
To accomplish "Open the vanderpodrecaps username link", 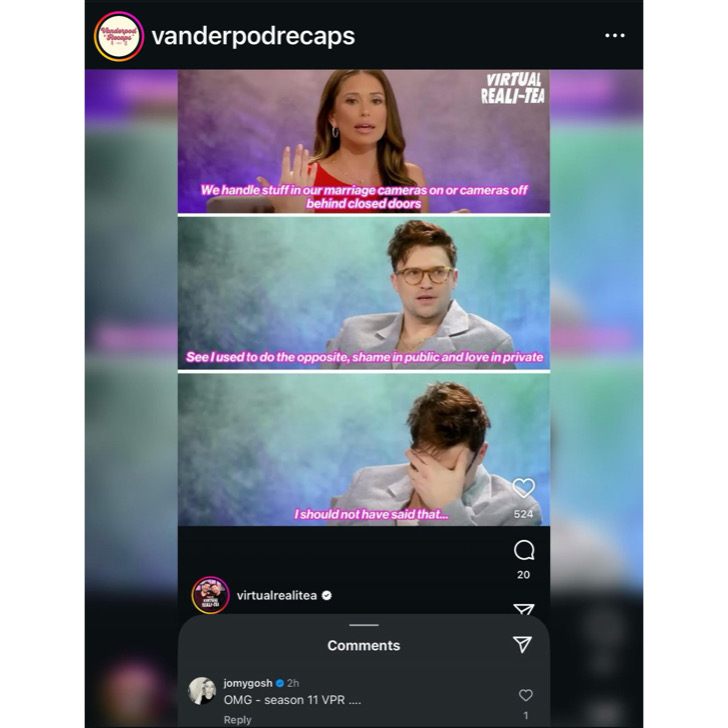I will pyautogui.click(x=252, y=36).
